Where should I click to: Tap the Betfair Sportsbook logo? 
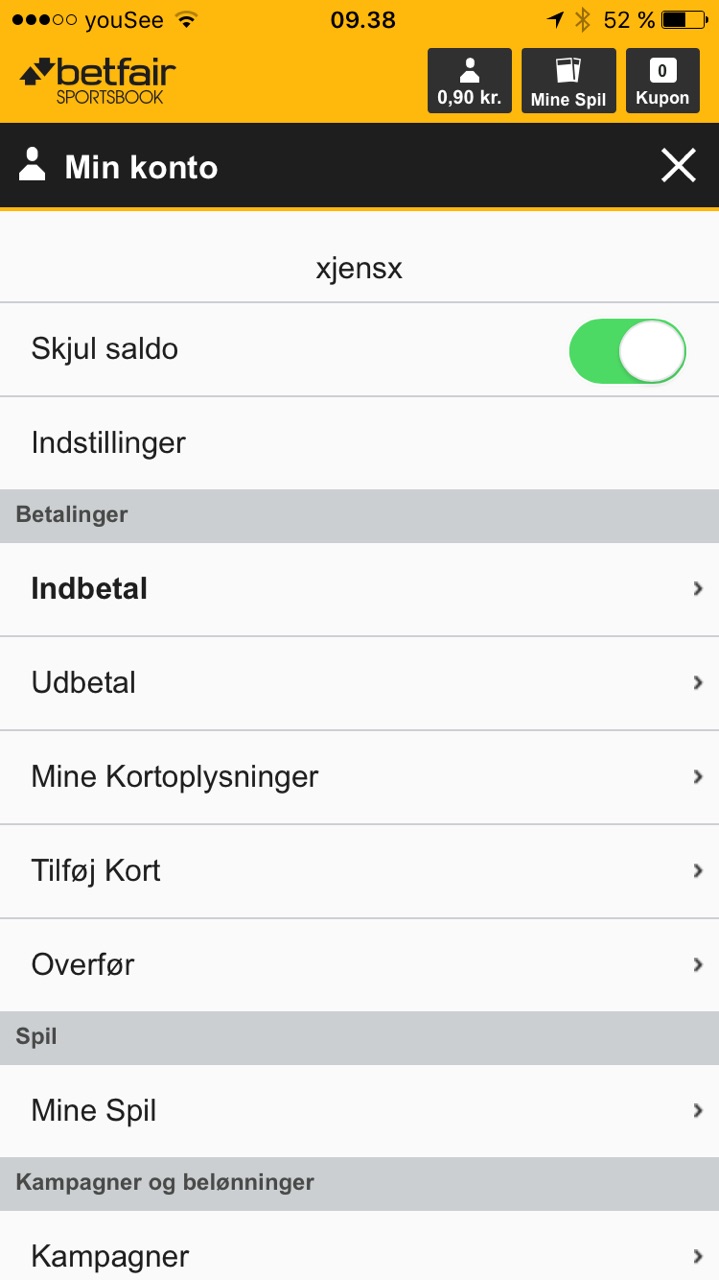98,81
